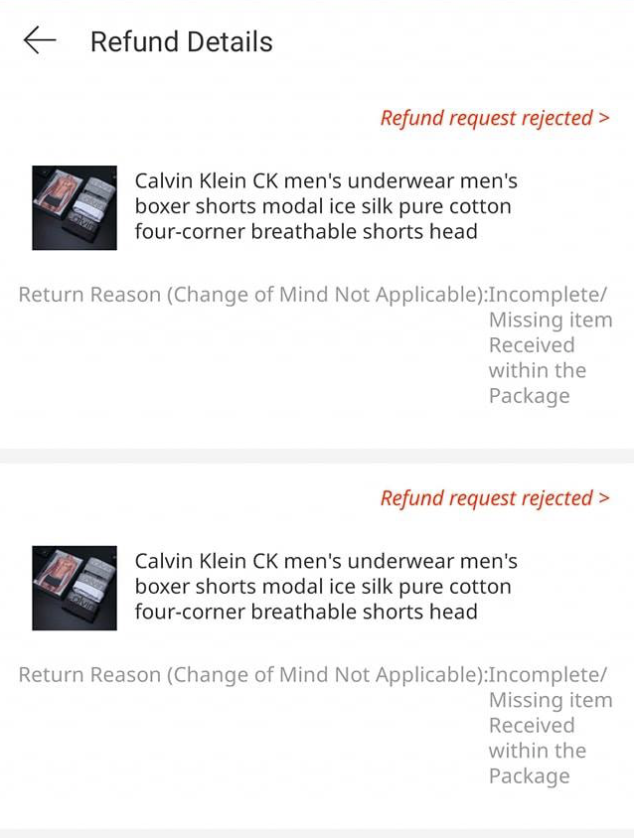
Task: Open first Refund request rejected link
Action: click(494, 118)
